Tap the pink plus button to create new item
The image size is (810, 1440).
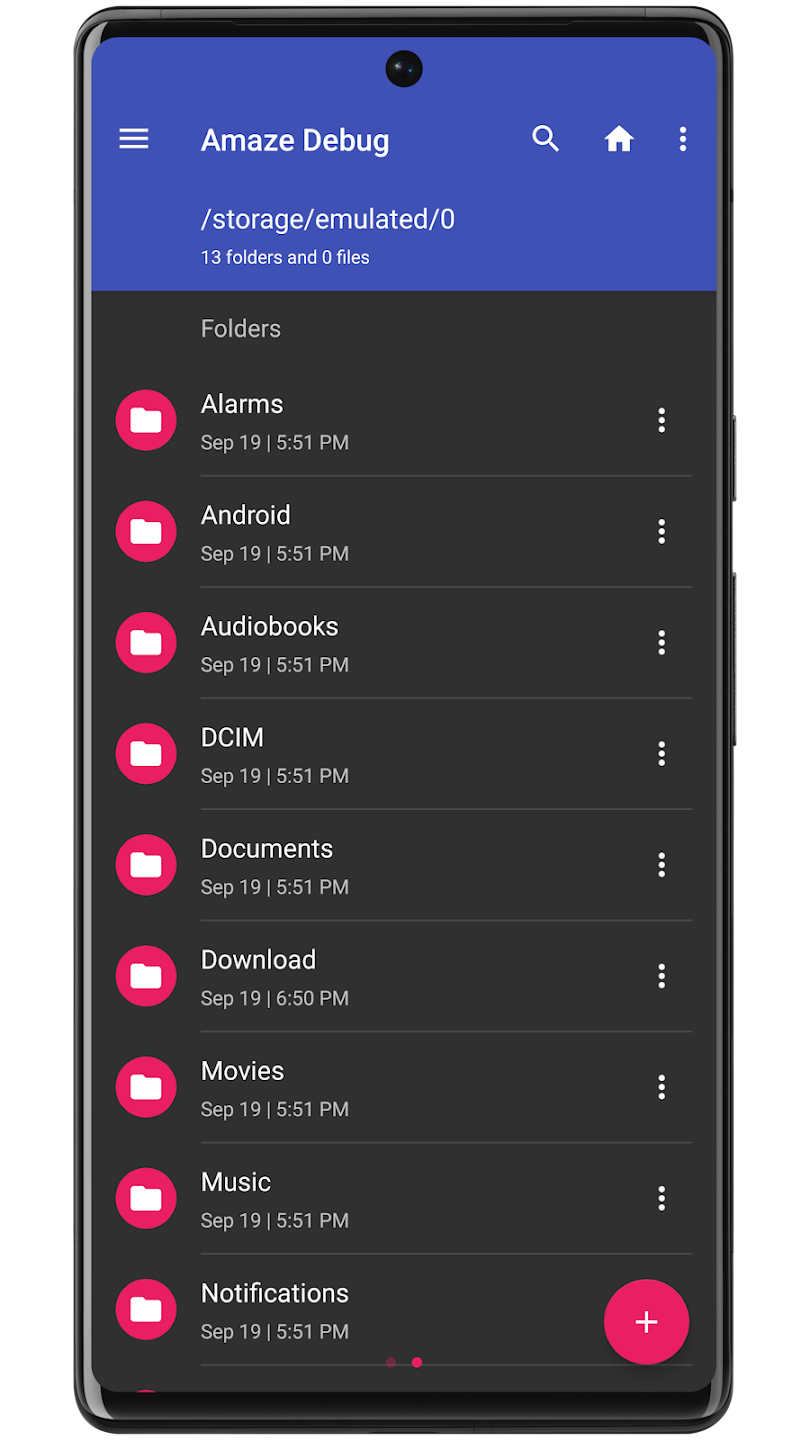(645, 1321)
